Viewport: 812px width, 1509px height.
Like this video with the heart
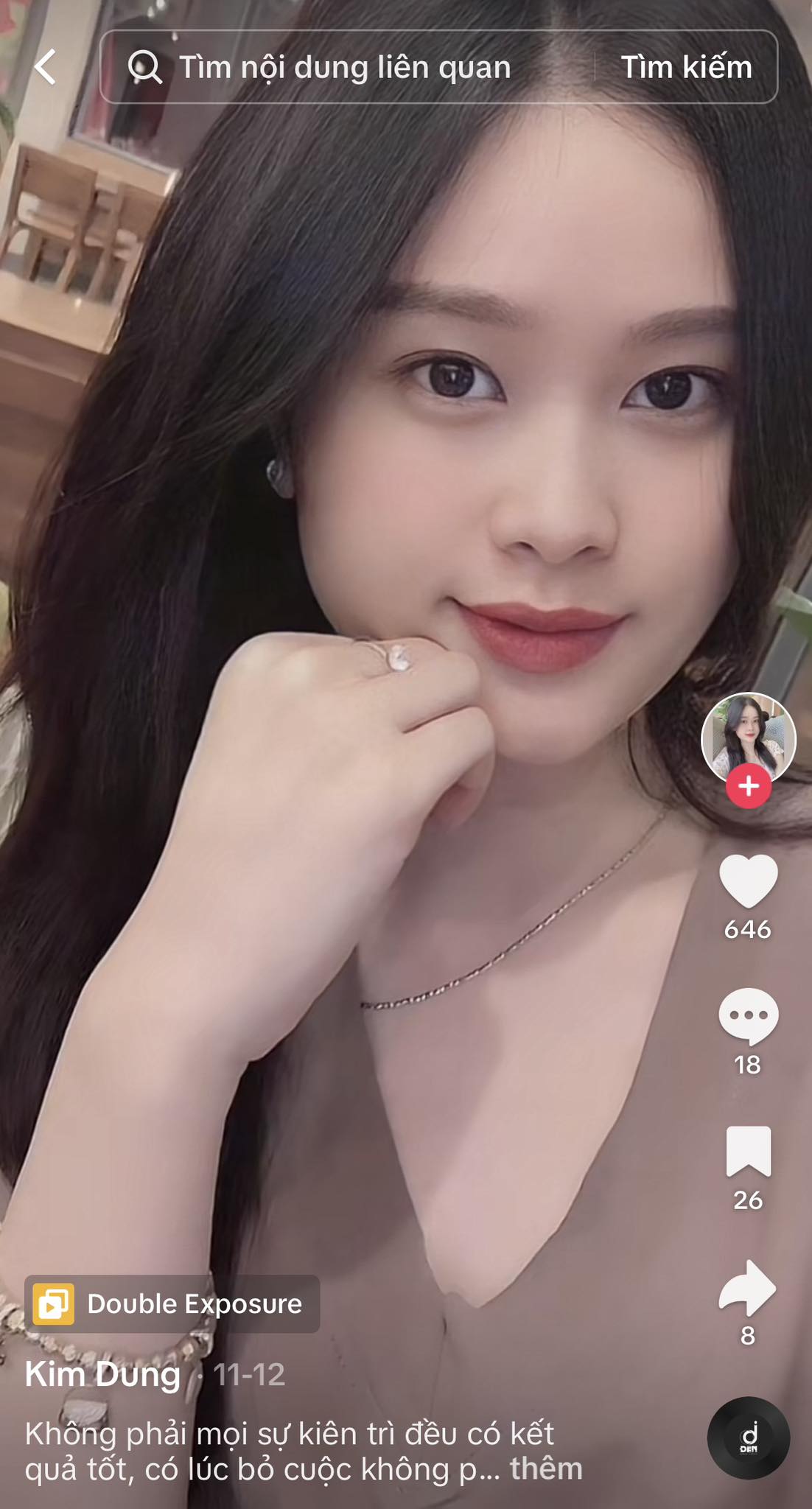pyautogui.click(x=748, y=880)
